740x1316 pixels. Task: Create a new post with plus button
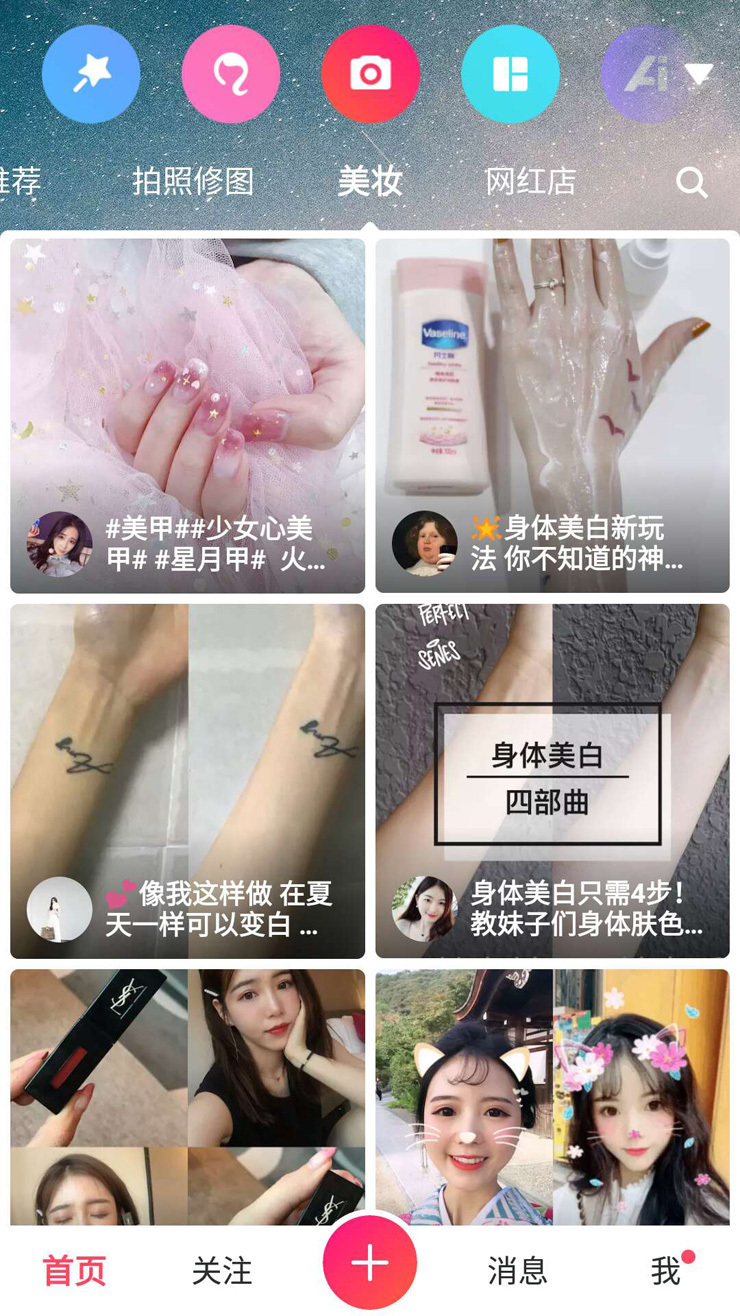click(x=370, y=1264)
